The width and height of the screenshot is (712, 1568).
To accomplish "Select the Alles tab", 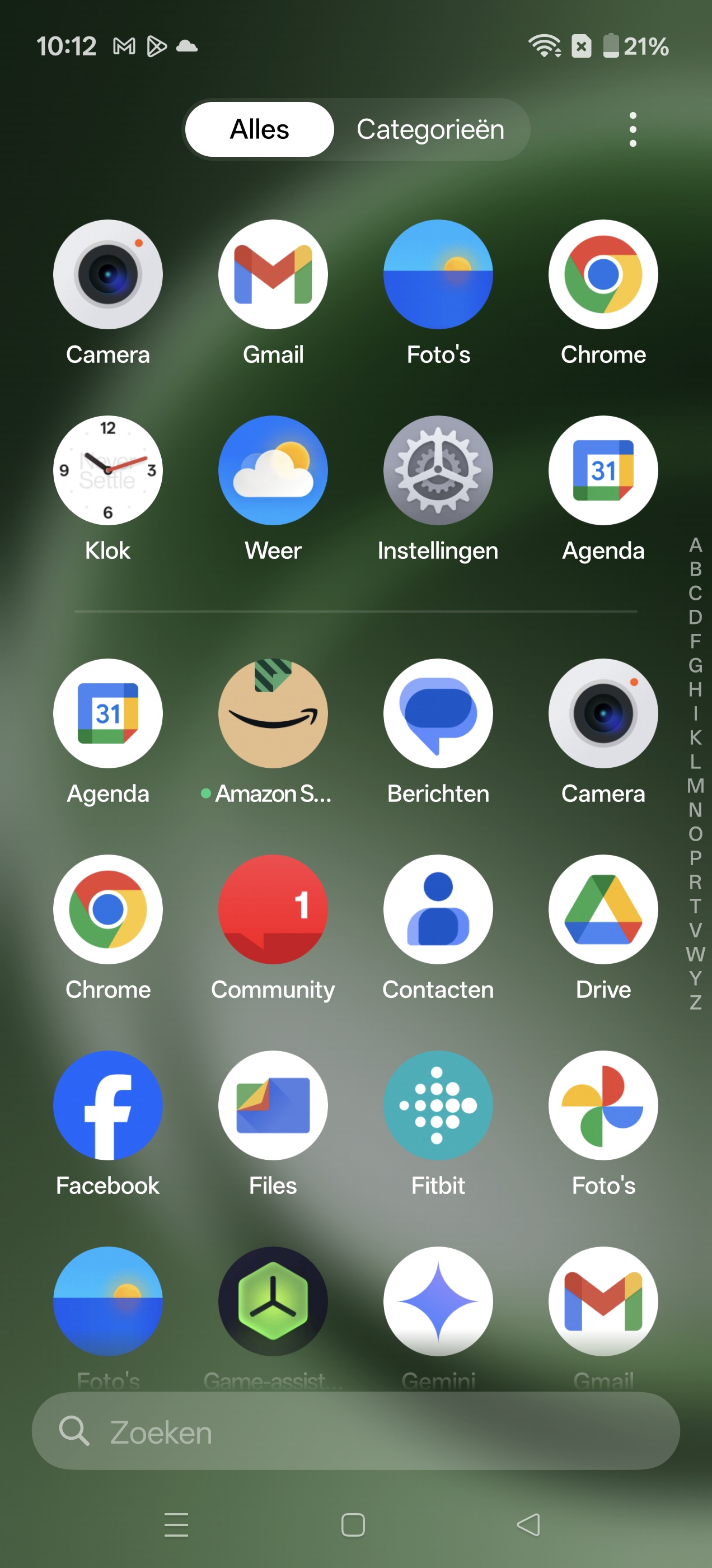I will pos(259,129).
